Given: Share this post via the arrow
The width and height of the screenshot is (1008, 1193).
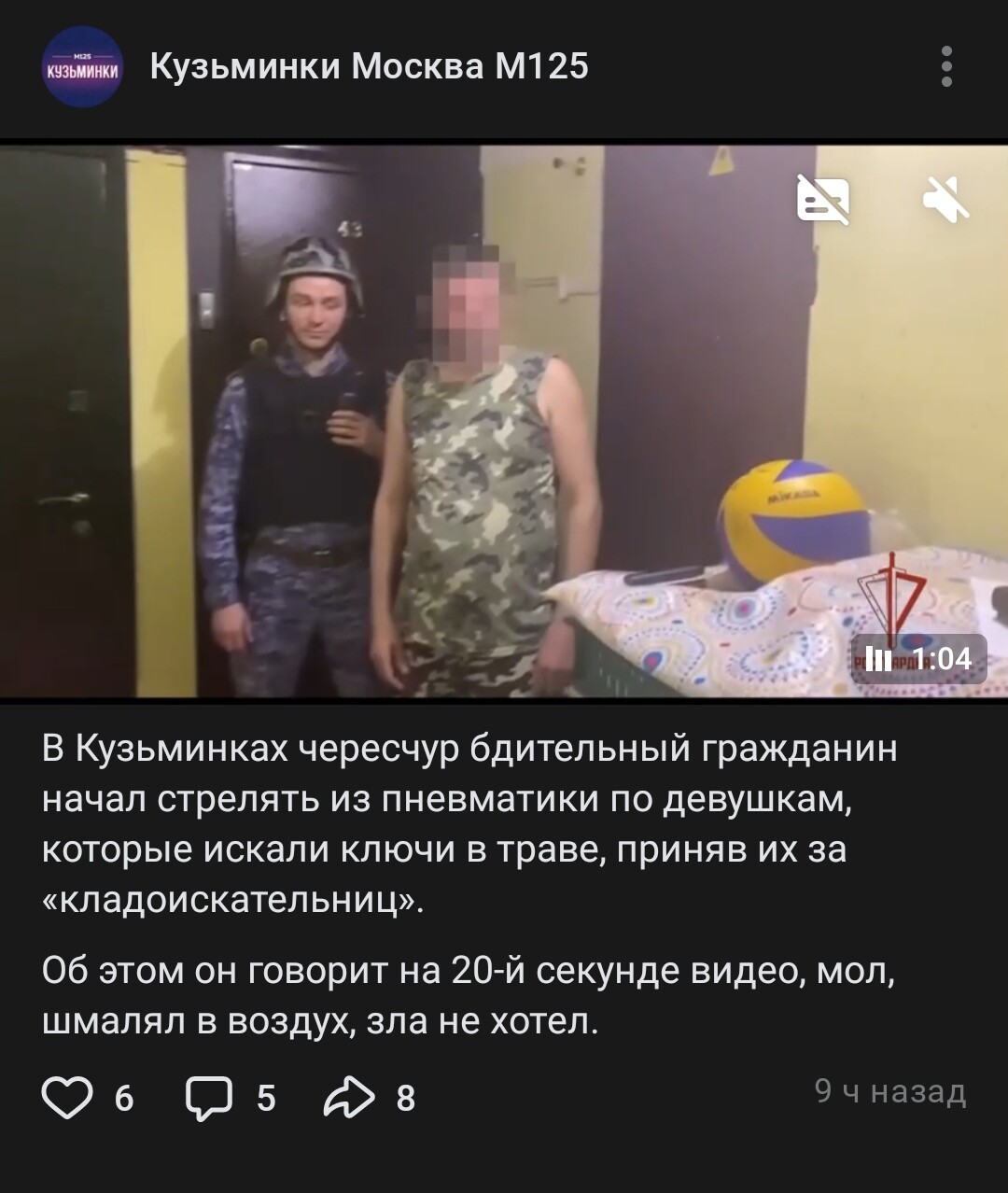Looking at the screenshot, I should (348, 1098).
